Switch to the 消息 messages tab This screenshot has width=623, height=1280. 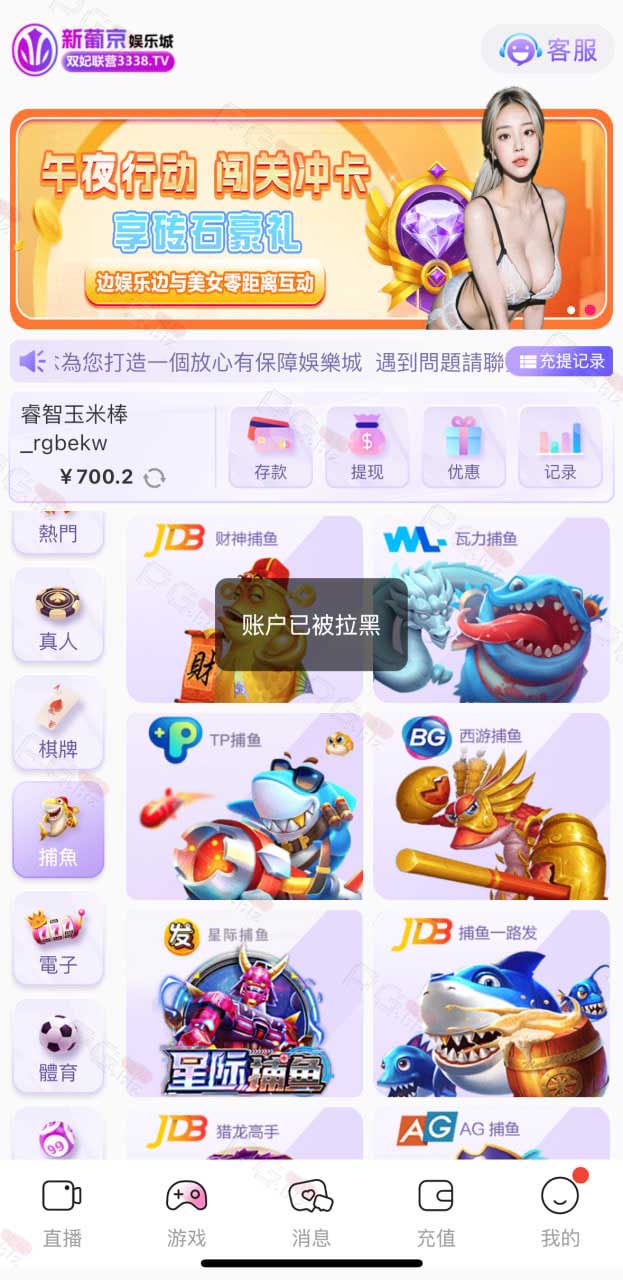311,1211
